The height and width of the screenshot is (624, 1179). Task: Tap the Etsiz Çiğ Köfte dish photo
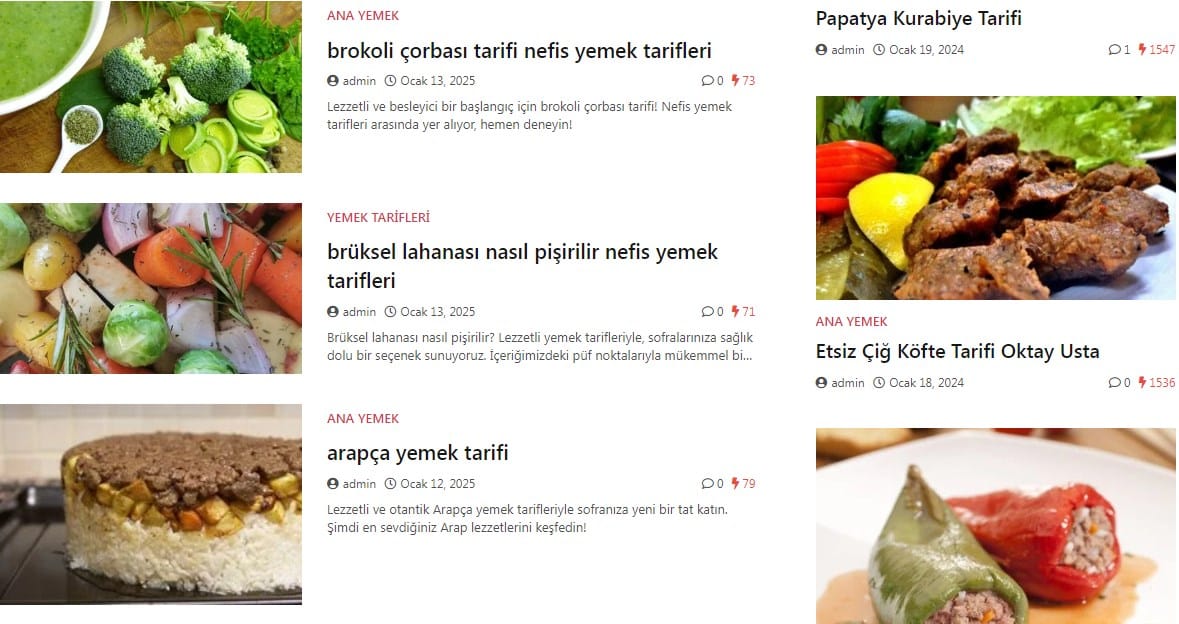tap(995, 197)
